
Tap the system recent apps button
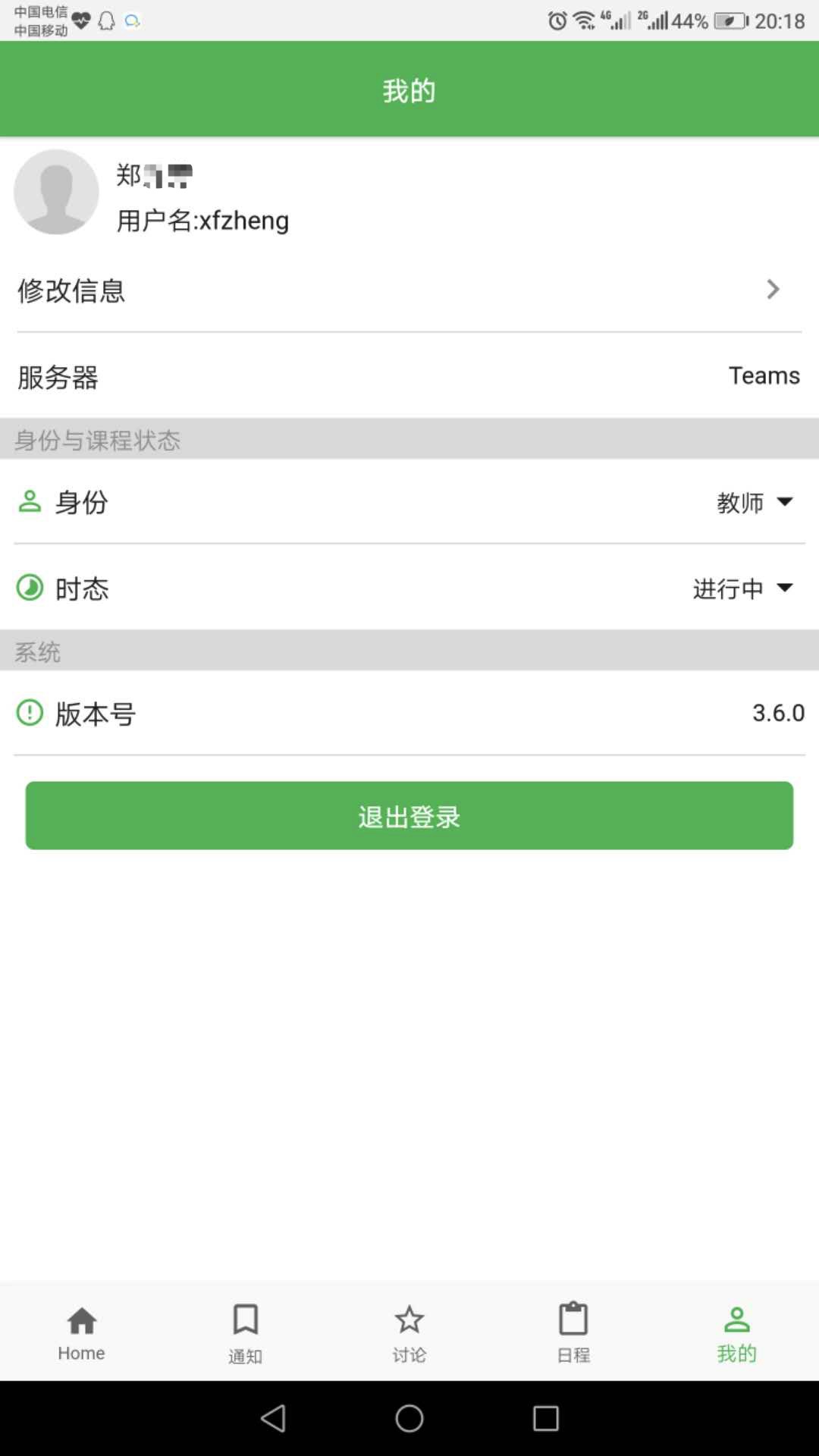coord(546,1418)
